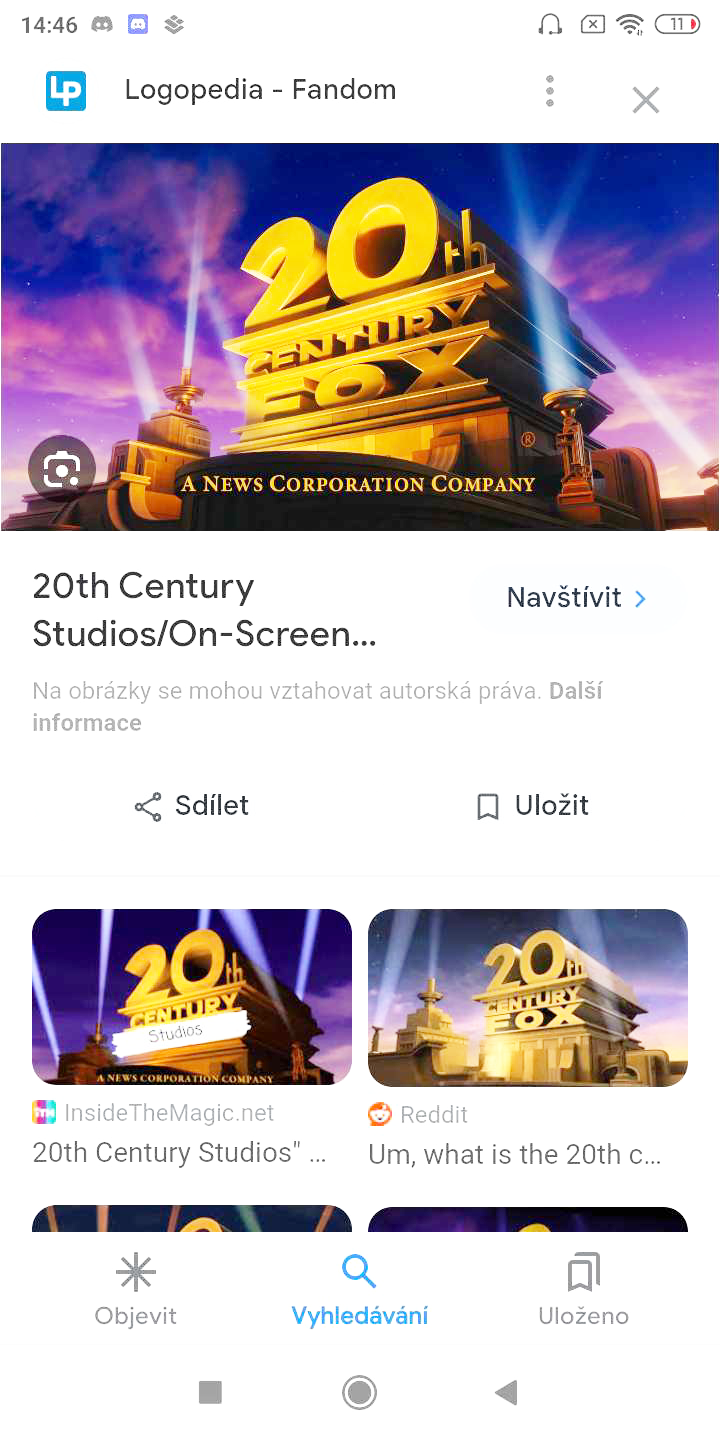Go to the system home screen
The image size is (720, 1440).
[359, 1392]
